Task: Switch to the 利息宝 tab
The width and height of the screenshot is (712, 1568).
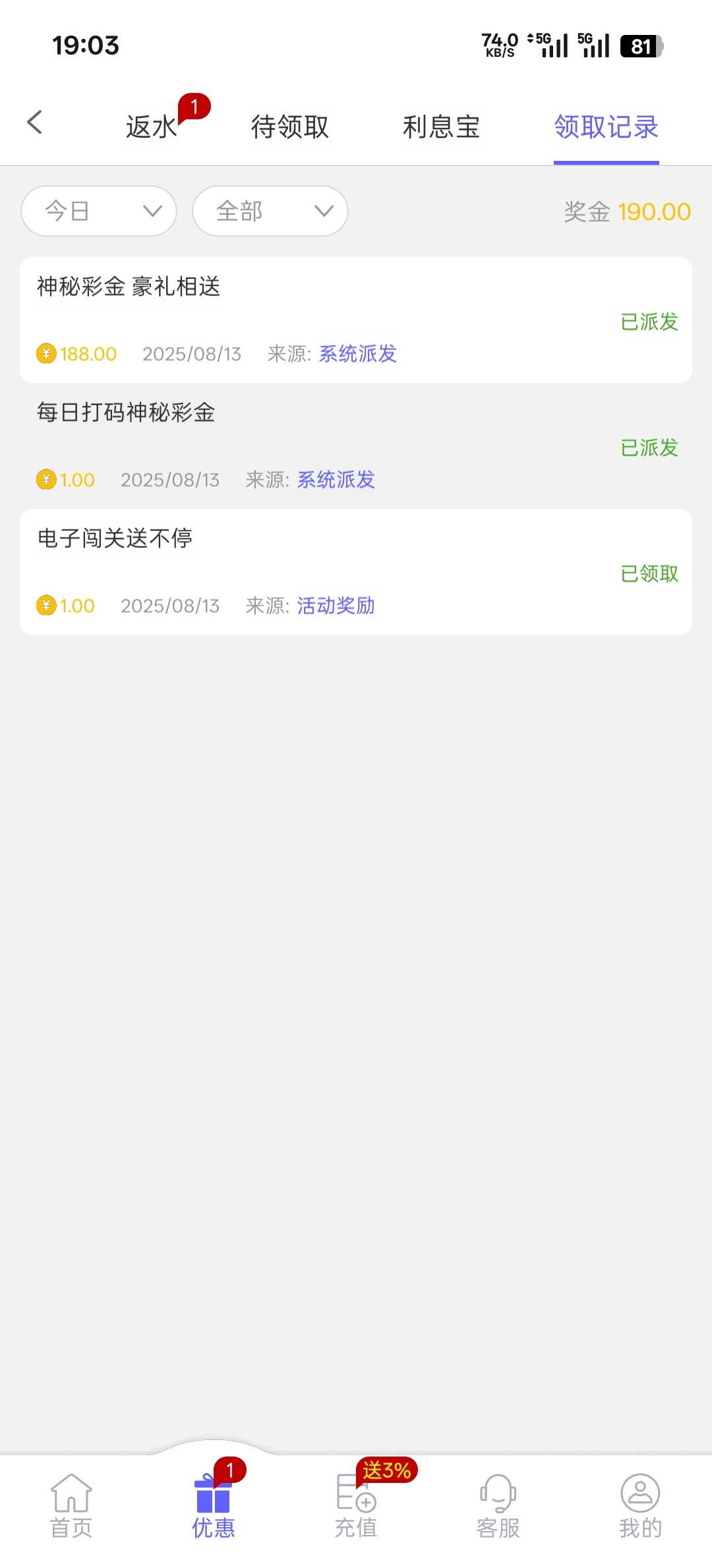Action: (441, 127)
